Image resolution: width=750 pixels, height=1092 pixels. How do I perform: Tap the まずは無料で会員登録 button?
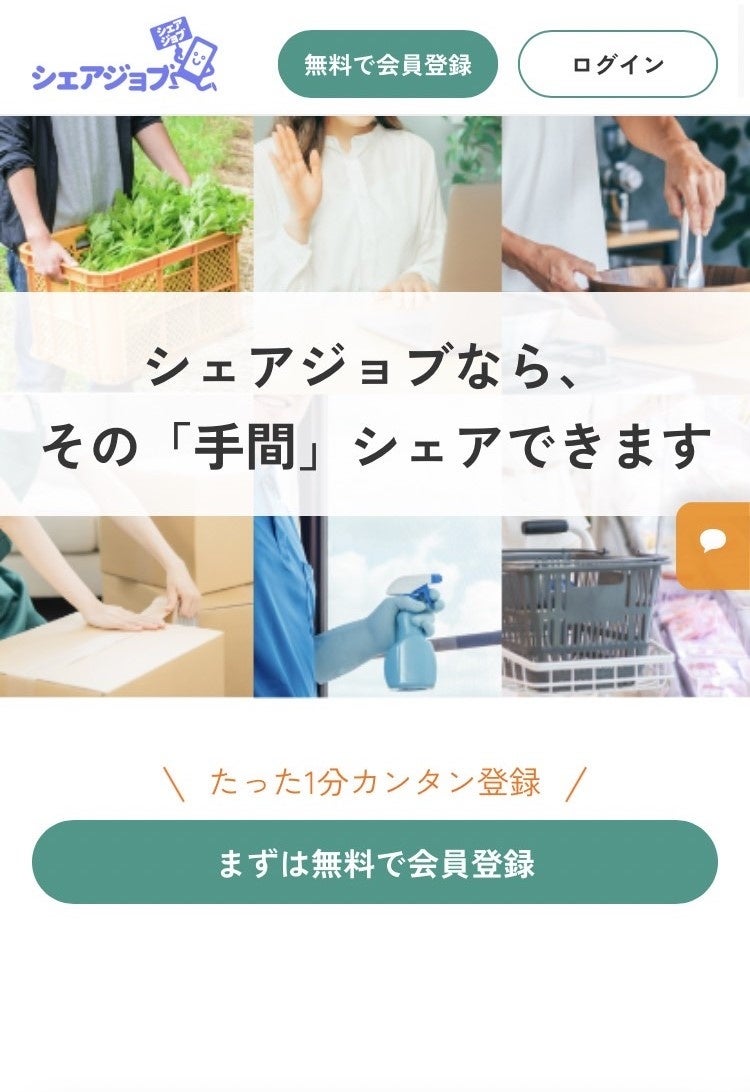[x=375, y=862]
